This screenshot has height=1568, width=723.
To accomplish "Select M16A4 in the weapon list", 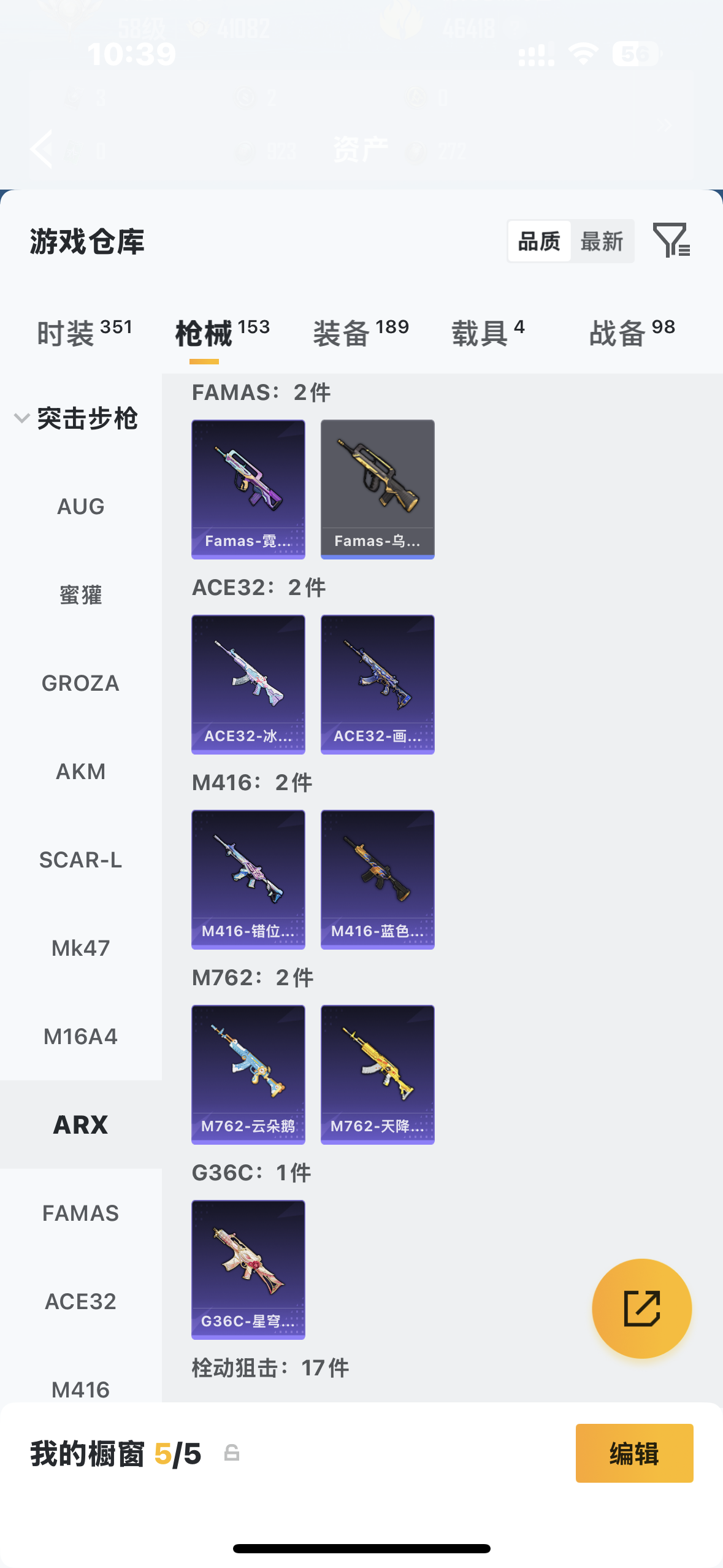I will click(x=80, y=1037).
